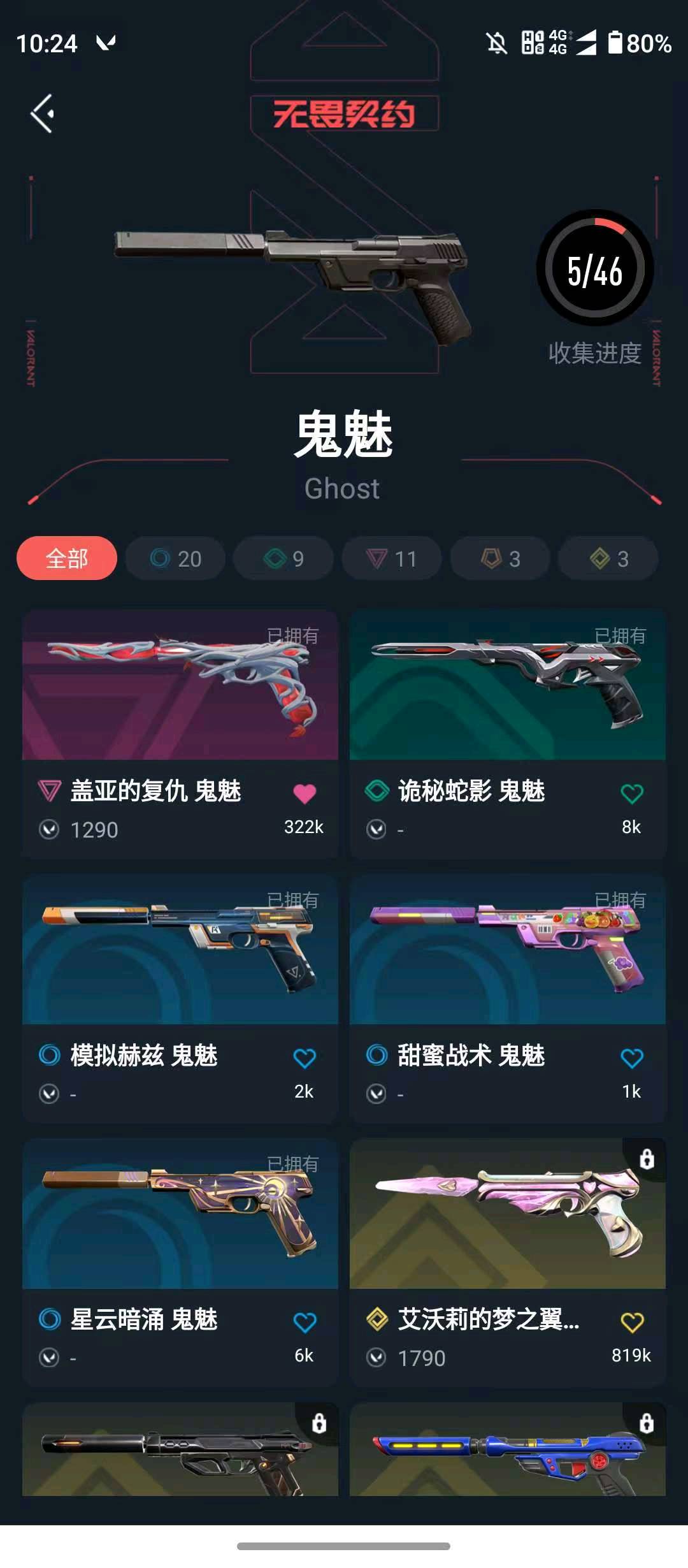The image size is (688, 1568).
Task: Select the 全部 filter chip
Action: click(x=67, y=558)
